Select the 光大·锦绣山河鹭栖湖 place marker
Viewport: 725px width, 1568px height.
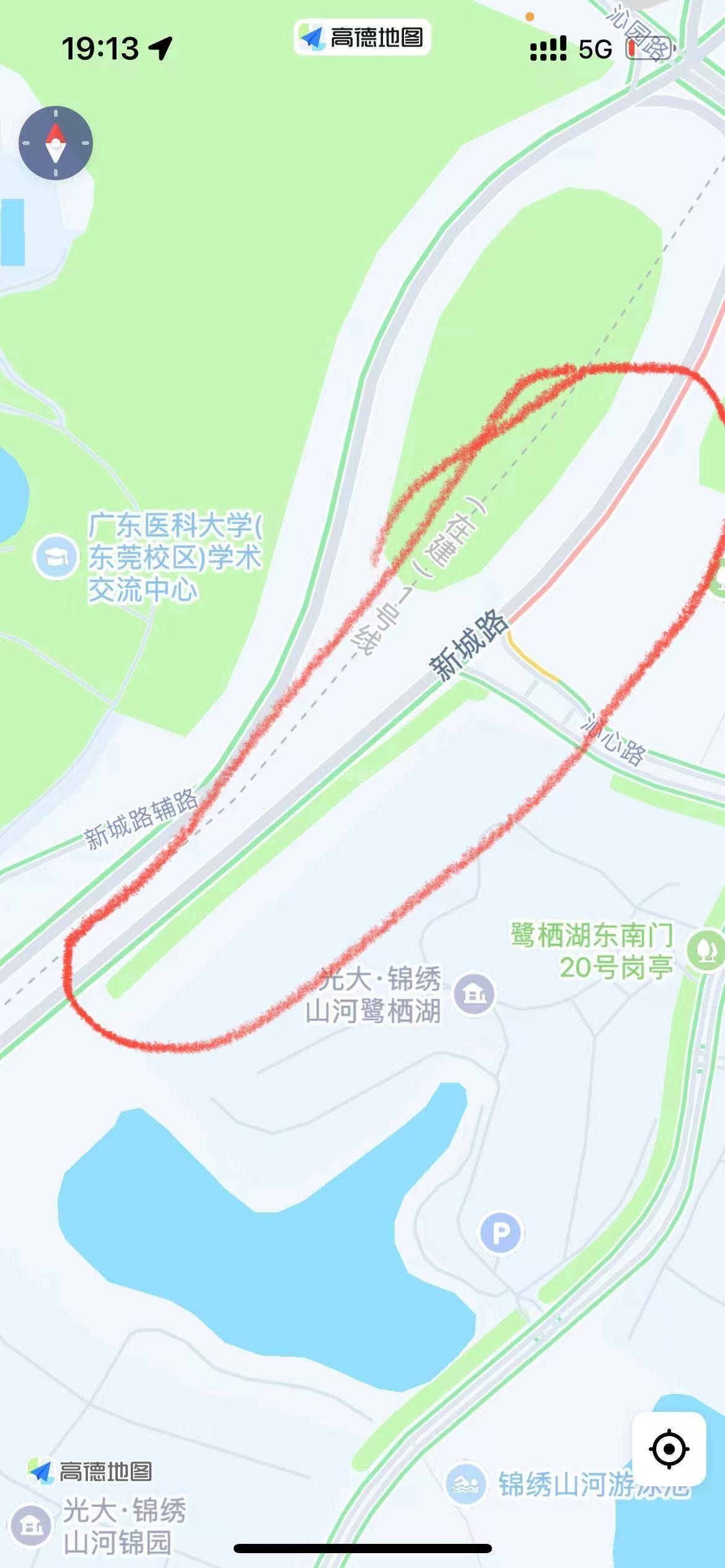[474, 994]
